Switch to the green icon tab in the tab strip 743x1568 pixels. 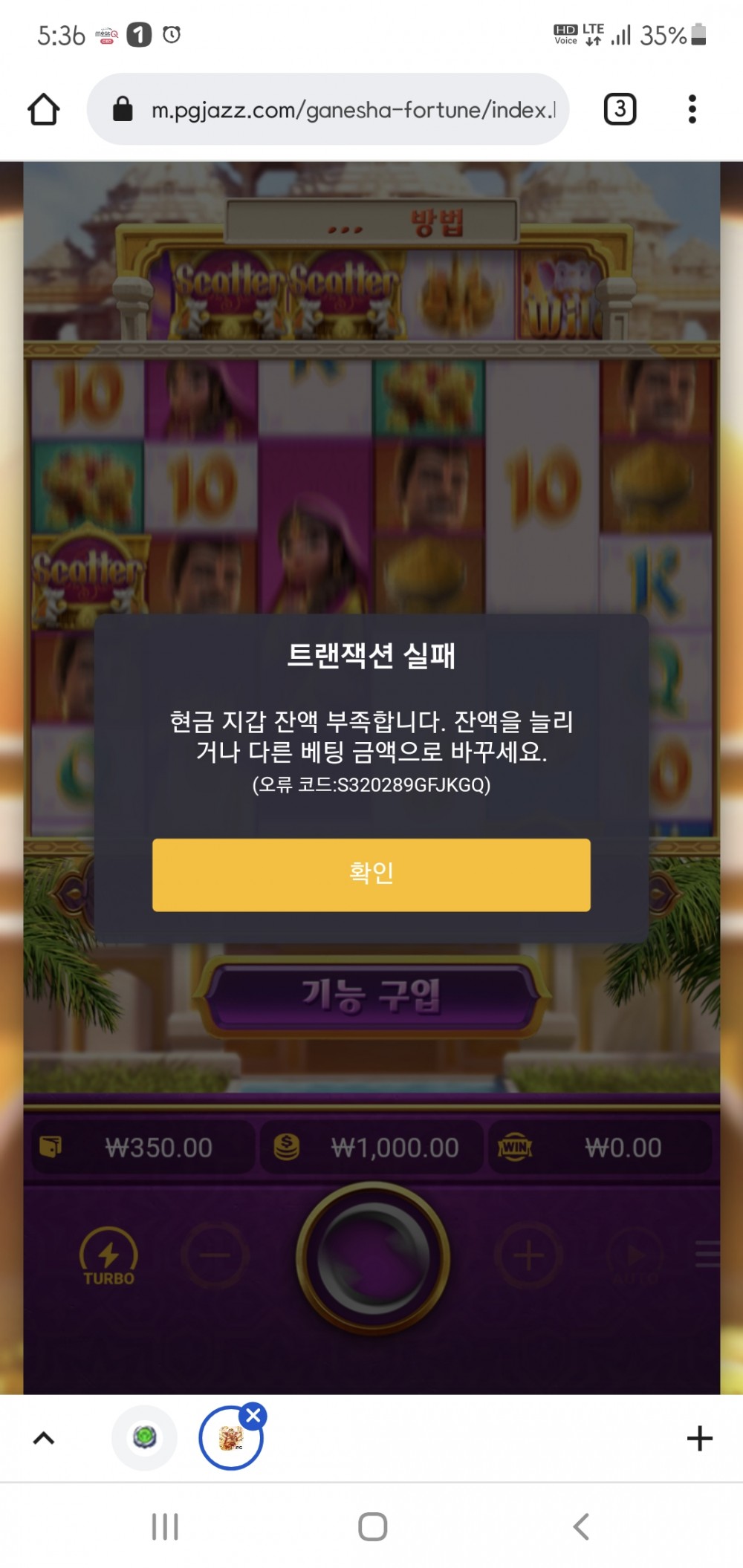[x=144, y=1437]
